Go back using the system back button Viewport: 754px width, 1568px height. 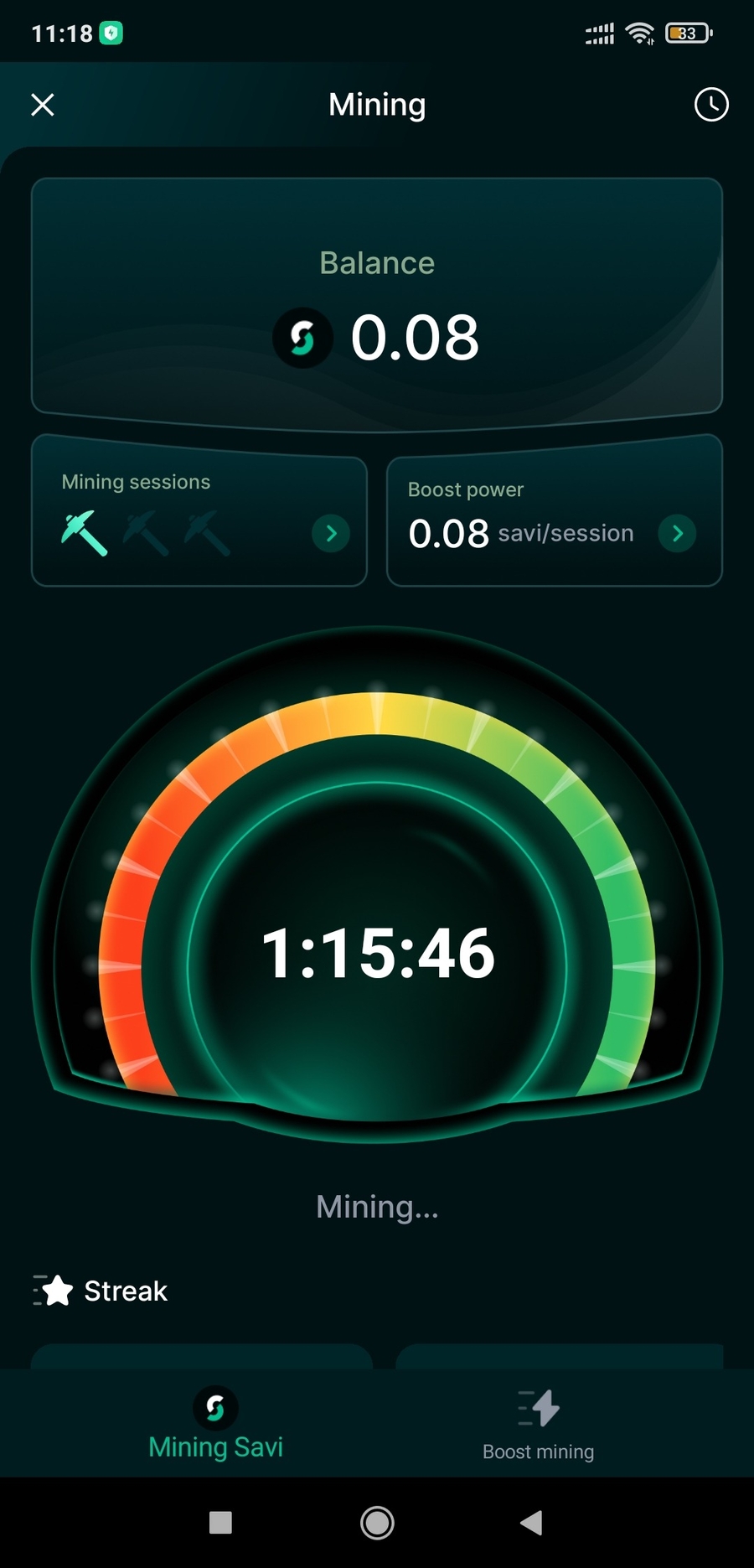point(531,1523)
